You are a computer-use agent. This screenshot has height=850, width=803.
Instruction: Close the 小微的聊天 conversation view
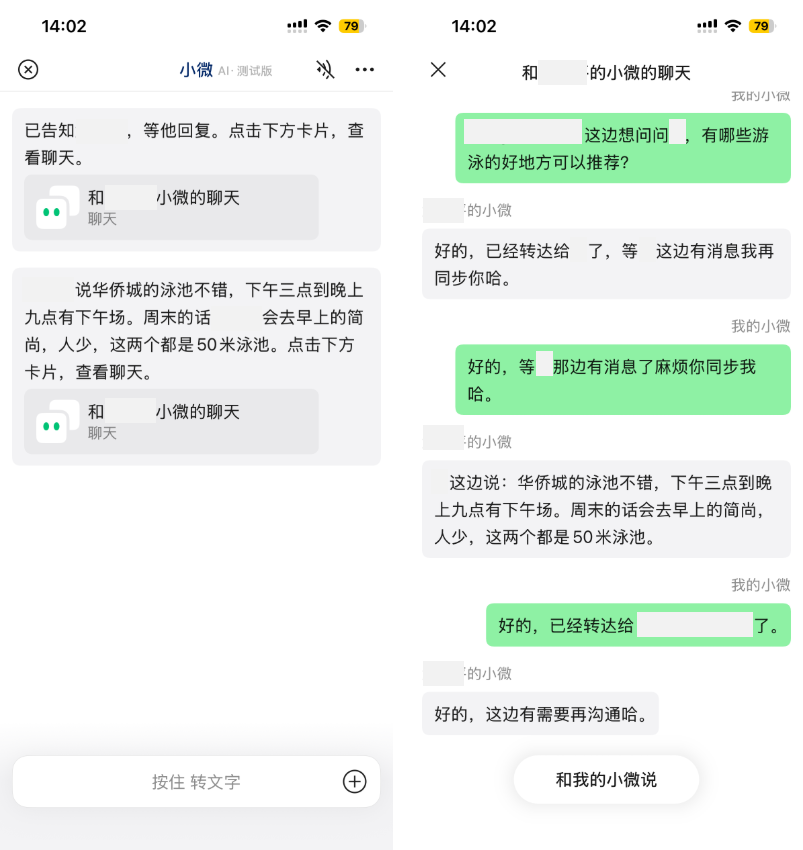click(x=438, y=69)
